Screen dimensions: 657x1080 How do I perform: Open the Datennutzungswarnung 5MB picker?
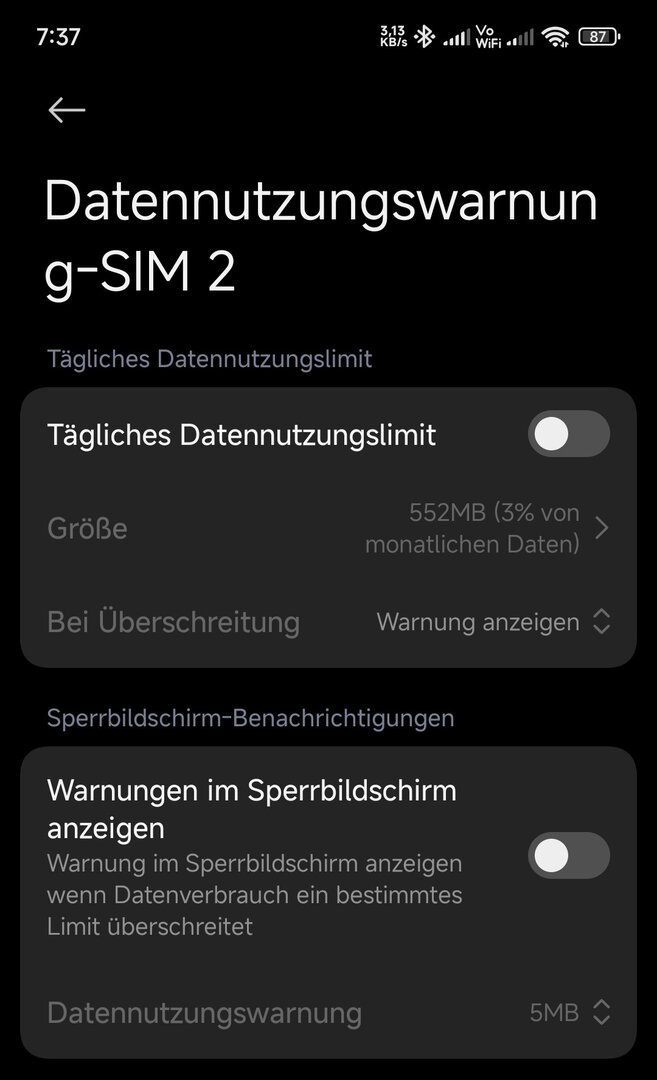(569, 1012)
